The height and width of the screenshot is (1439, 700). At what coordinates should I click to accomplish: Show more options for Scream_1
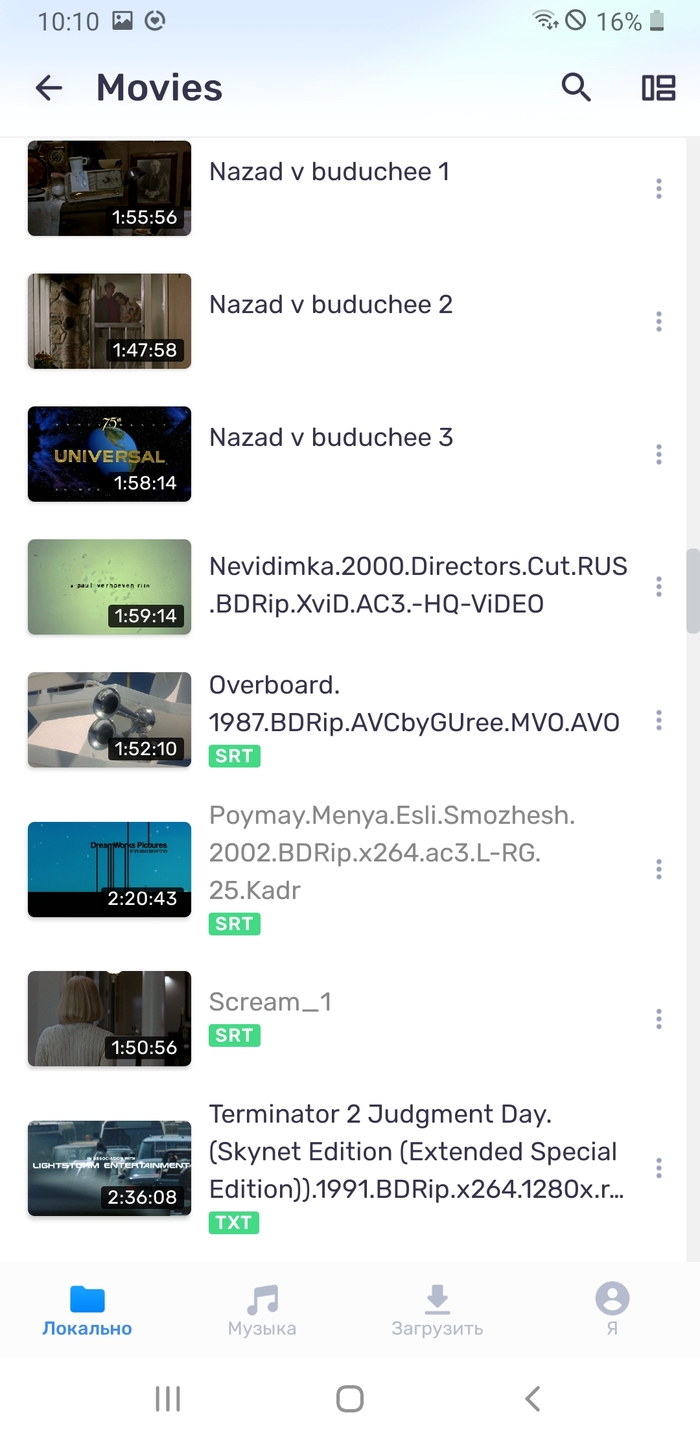[658, 1019]
